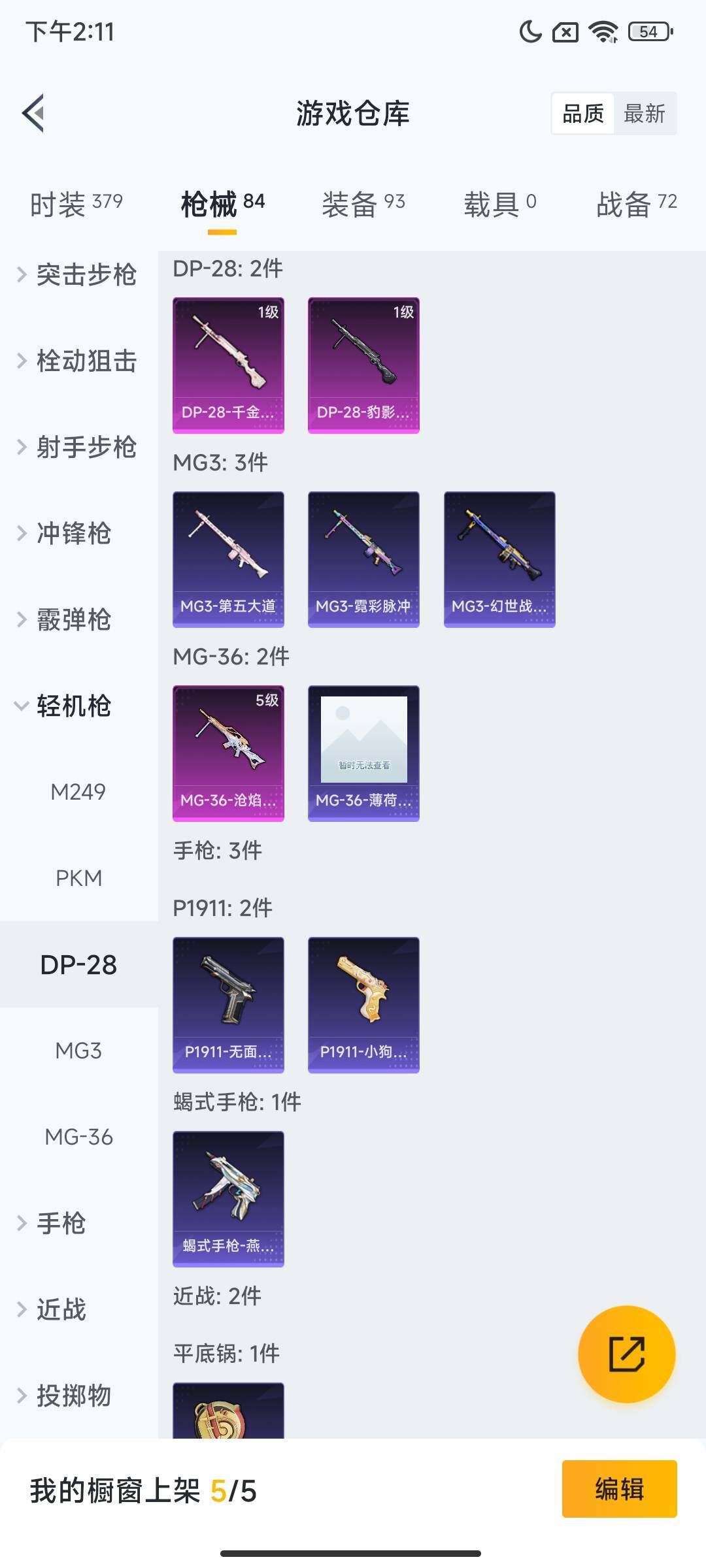Go back using the top-left arrow
Screen dimensions: 706x1568
(x=34, y=113)
